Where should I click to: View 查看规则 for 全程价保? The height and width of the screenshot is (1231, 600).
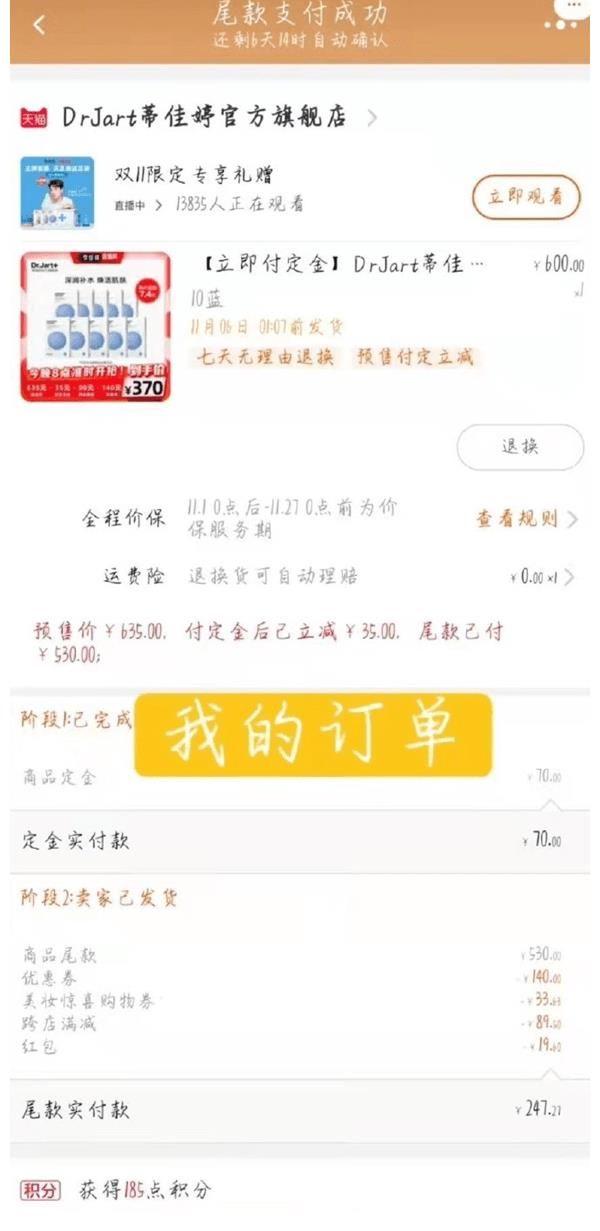(x=525, y=519)
